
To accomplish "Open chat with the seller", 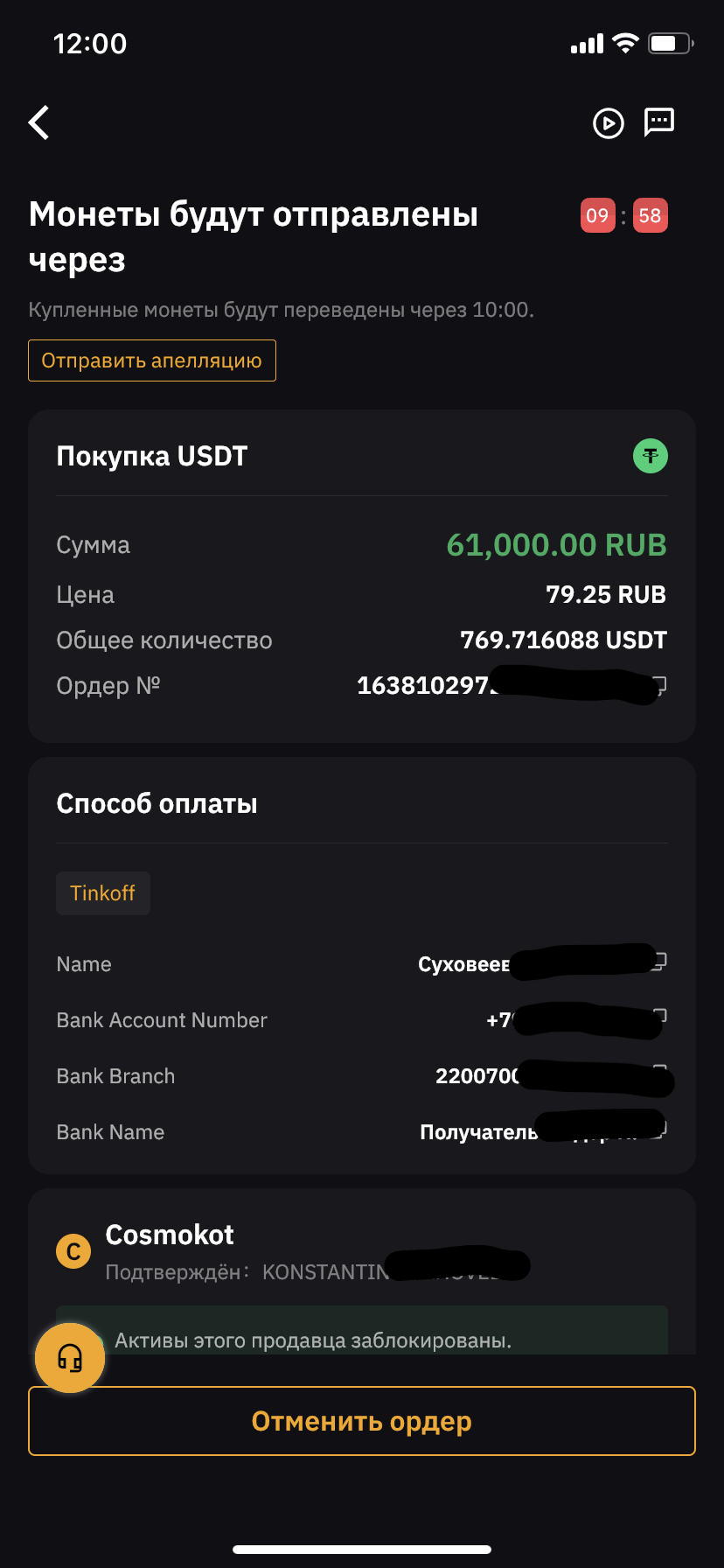I will 658,122.
